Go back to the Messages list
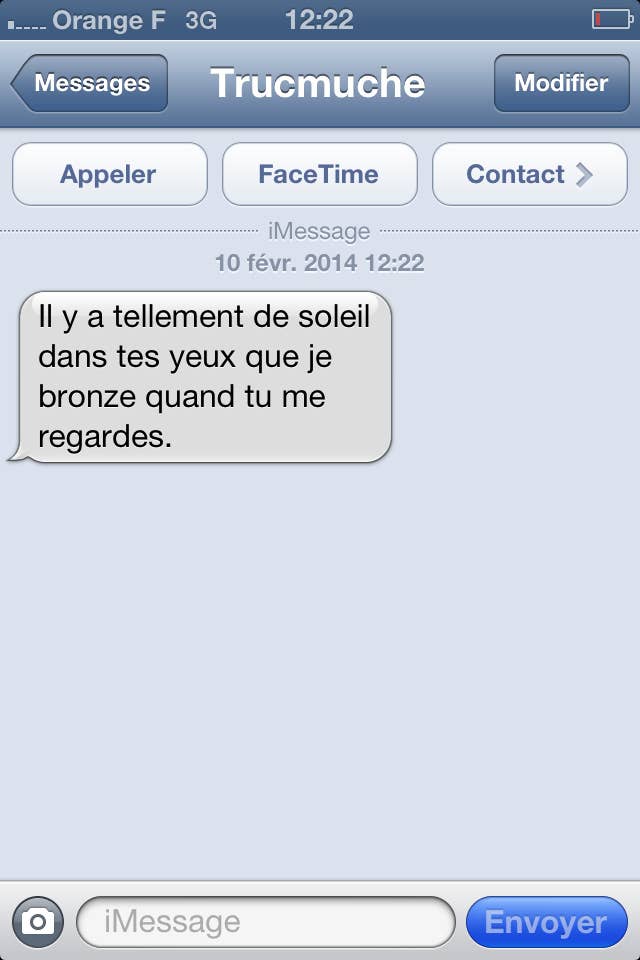 point(90,84)
